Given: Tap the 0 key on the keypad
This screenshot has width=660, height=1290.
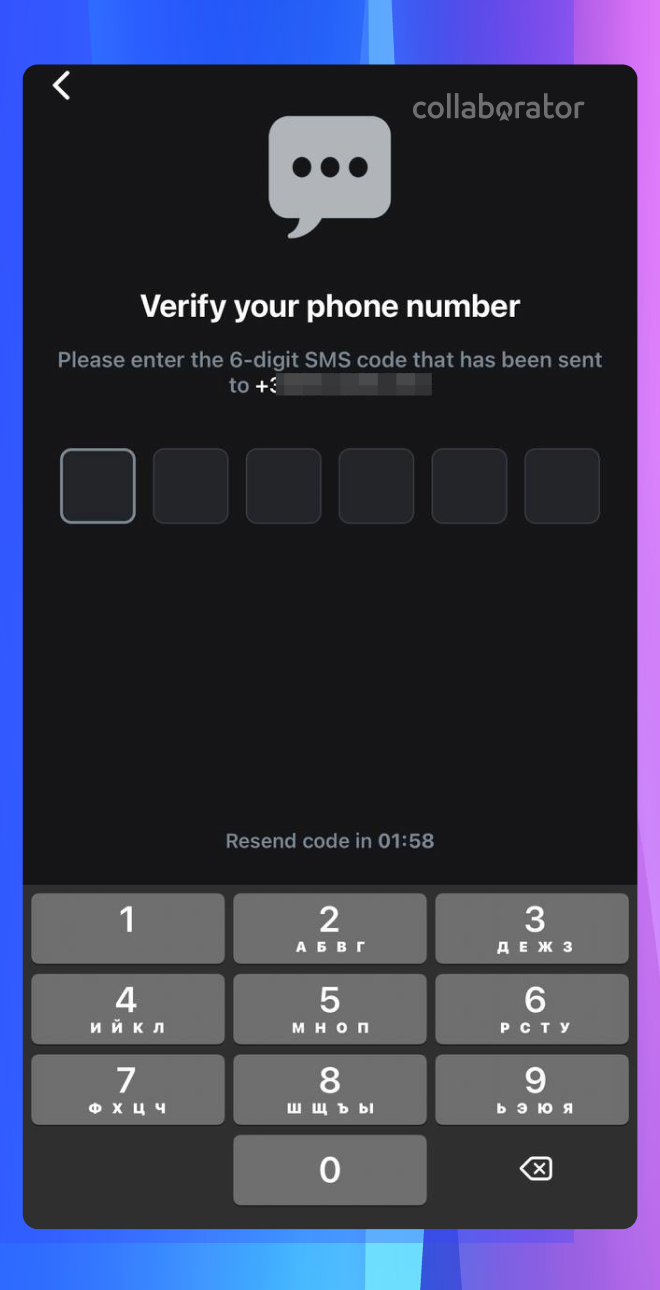Looking at the screenshot, I should pos(330,1169).
